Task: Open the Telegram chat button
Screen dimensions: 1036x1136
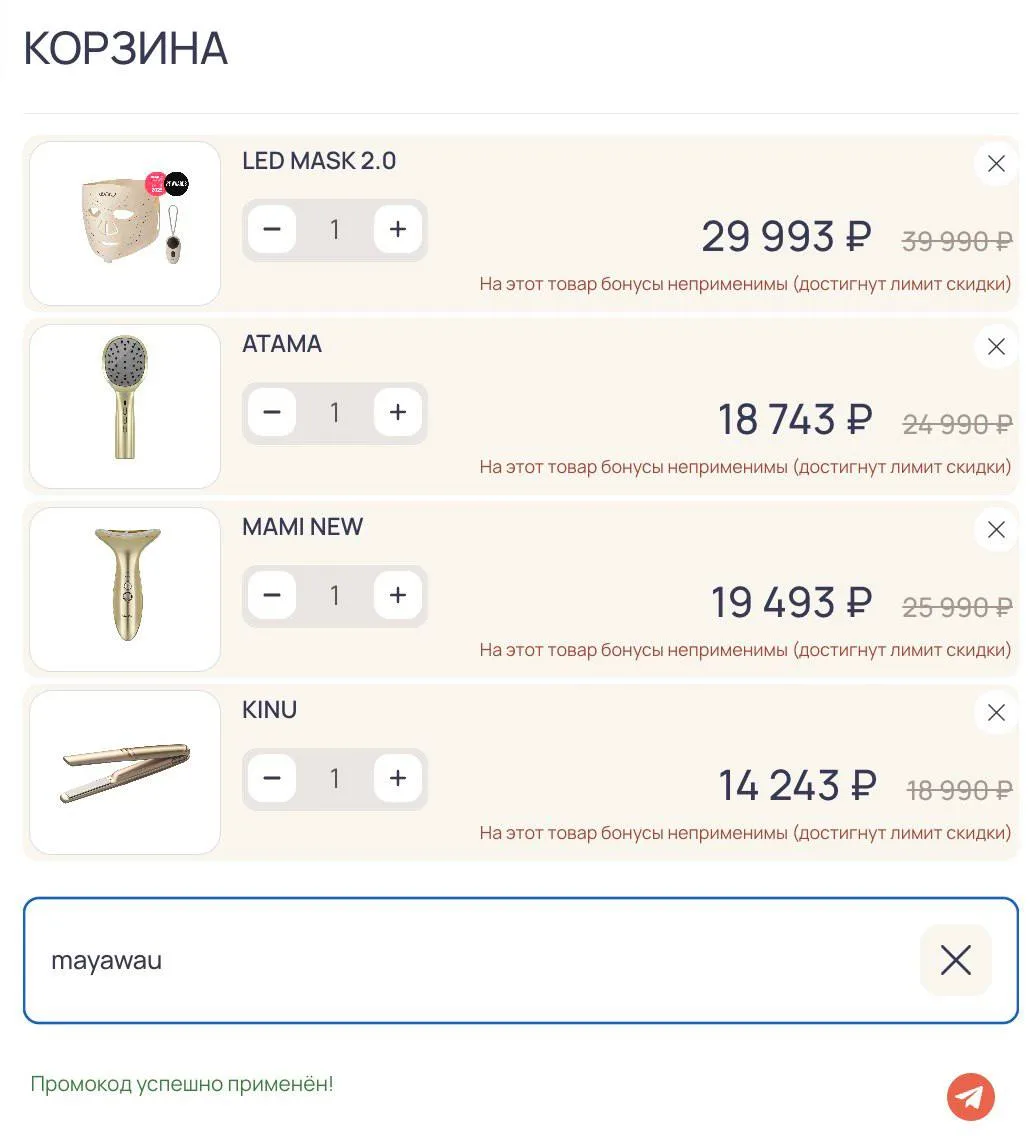Action: 970,1097
